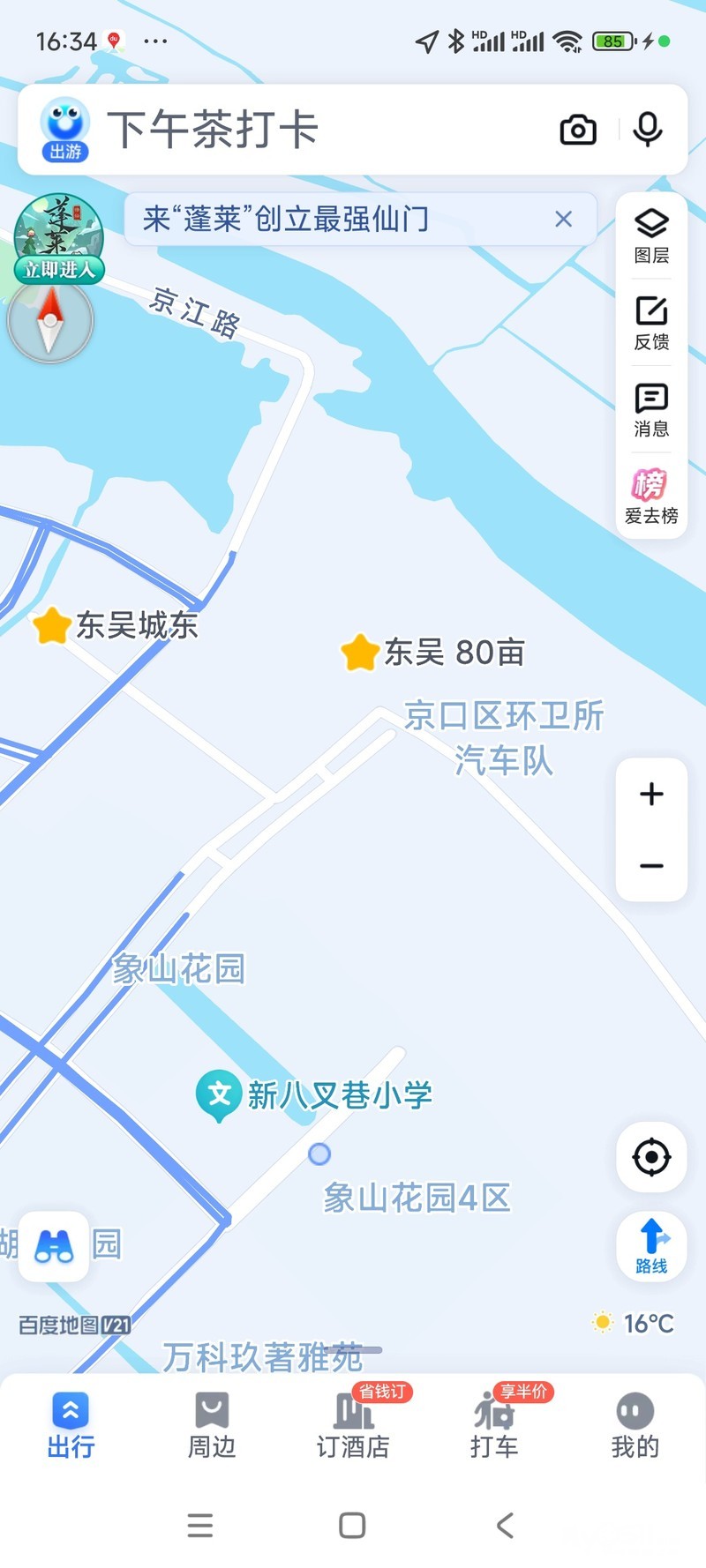706x1568 pixels.
Task: Reset map orientation with the compass
Action: coord(50,322)
